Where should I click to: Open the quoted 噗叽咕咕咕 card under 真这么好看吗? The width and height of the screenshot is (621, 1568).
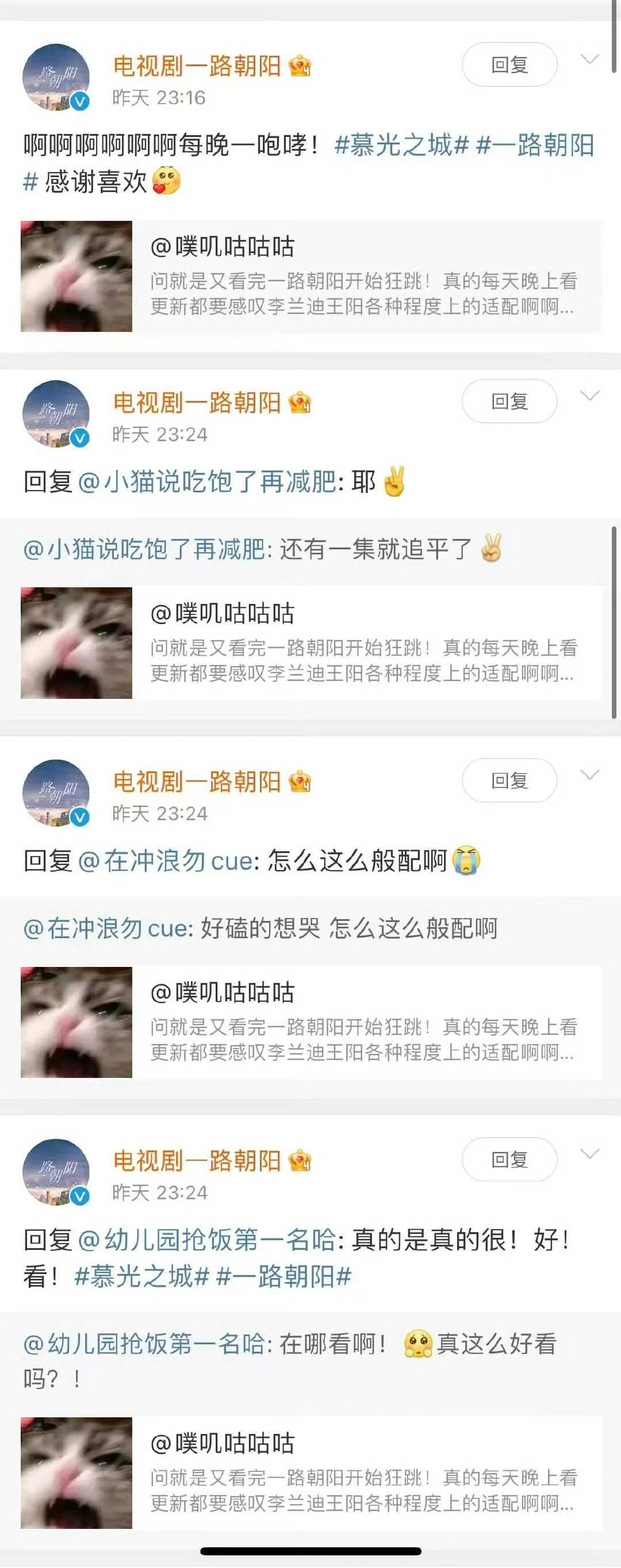(310, 1473)
